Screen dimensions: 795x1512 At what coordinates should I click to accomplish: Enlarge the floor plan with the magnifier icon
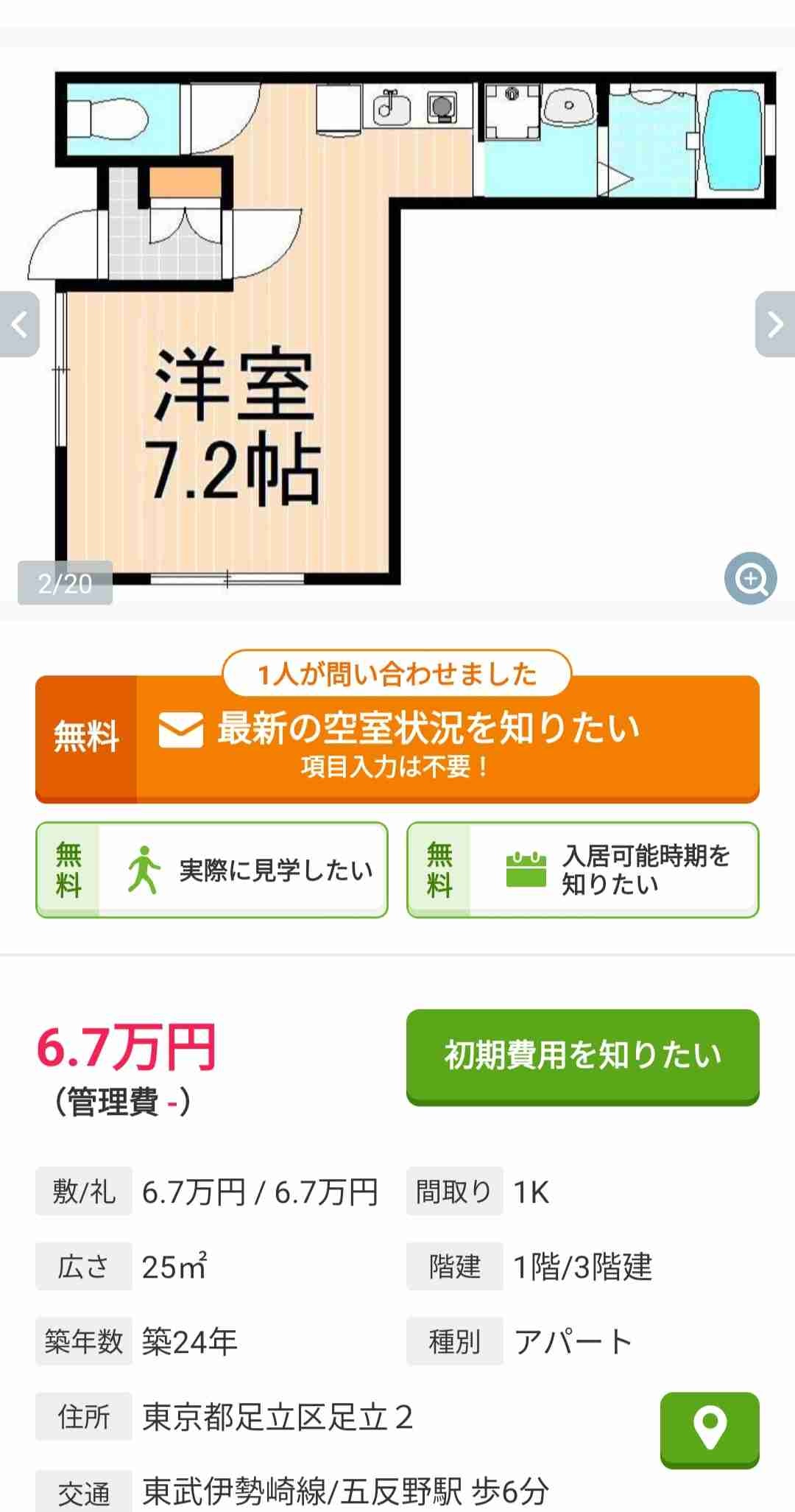point(750,579)
